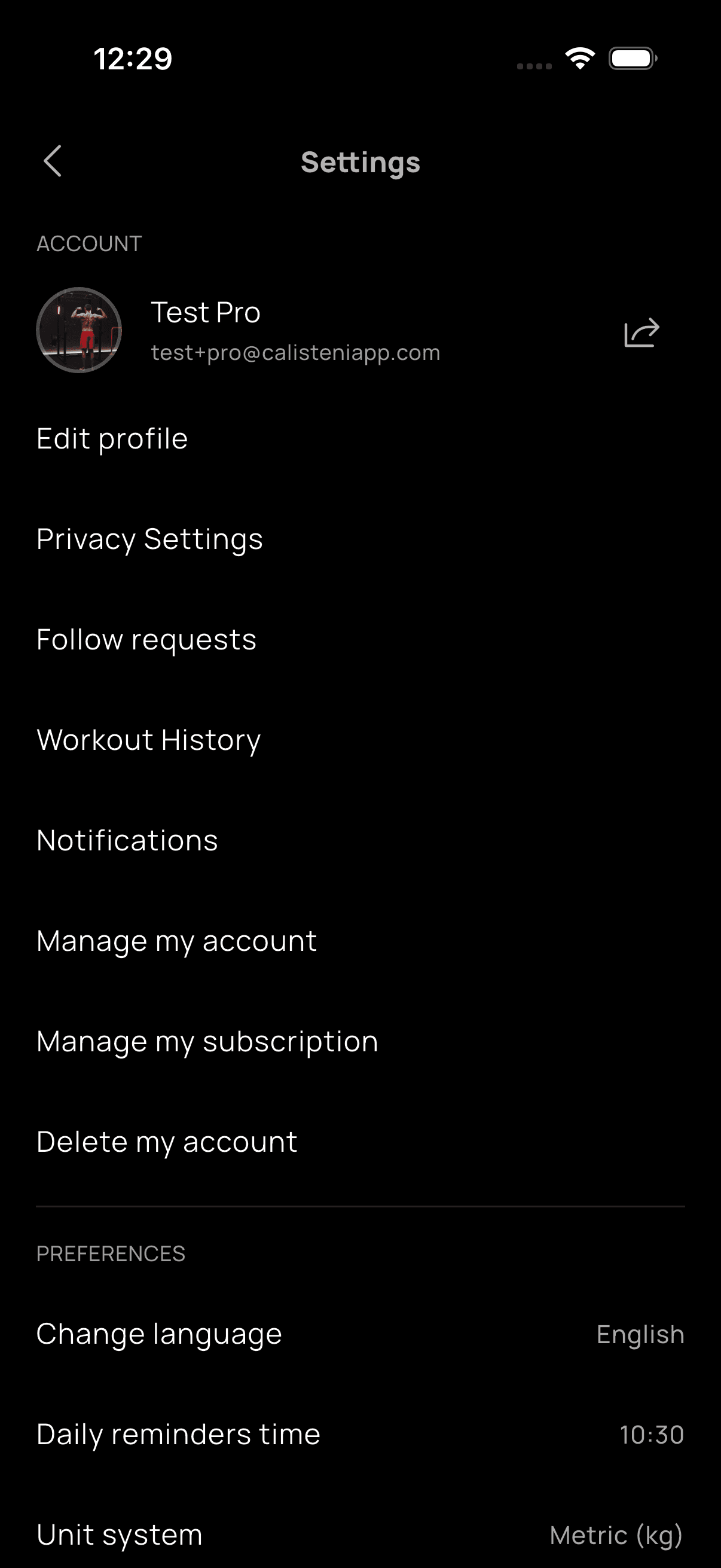
Task: Share the Test Pro profile
Action: (641, 332)
